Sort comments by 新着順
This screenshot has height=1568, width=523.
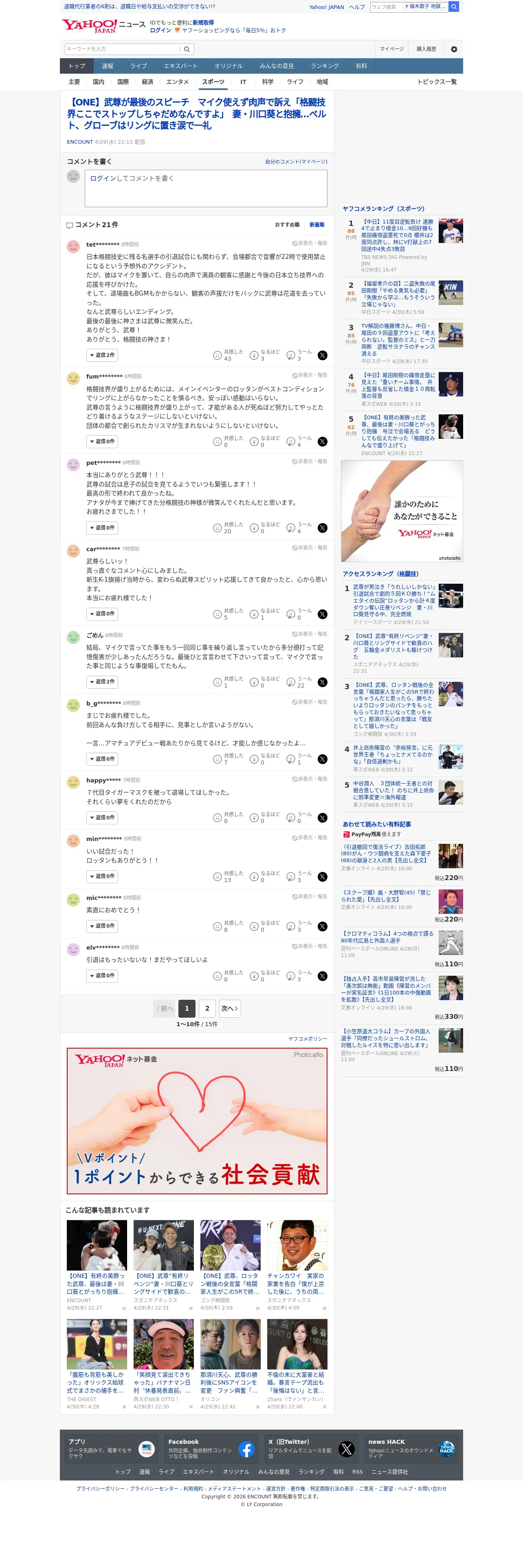(x=316, y=225)
